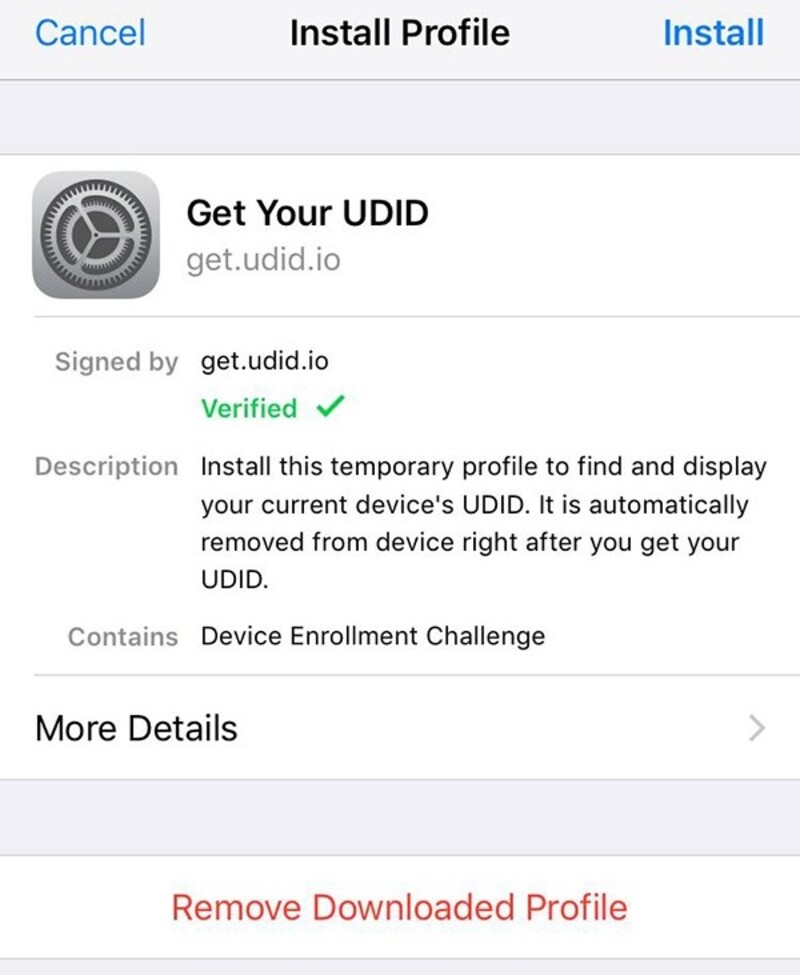Cancel the profile installation
Image resolution: width=800 pixels, height=975 pixels.
89,32
